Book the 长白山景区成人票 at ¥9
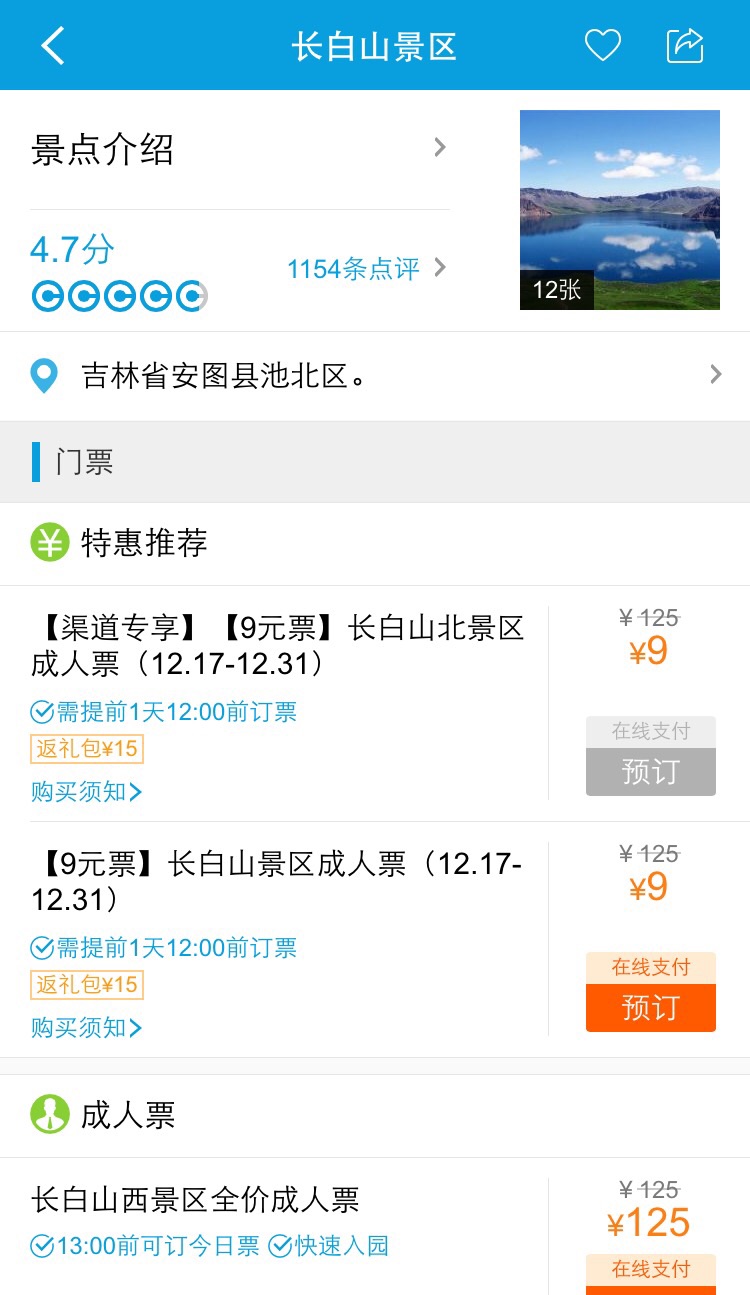Viewport: 750px width, 1295px height. pyautogui.click(x=650, y=1007)
